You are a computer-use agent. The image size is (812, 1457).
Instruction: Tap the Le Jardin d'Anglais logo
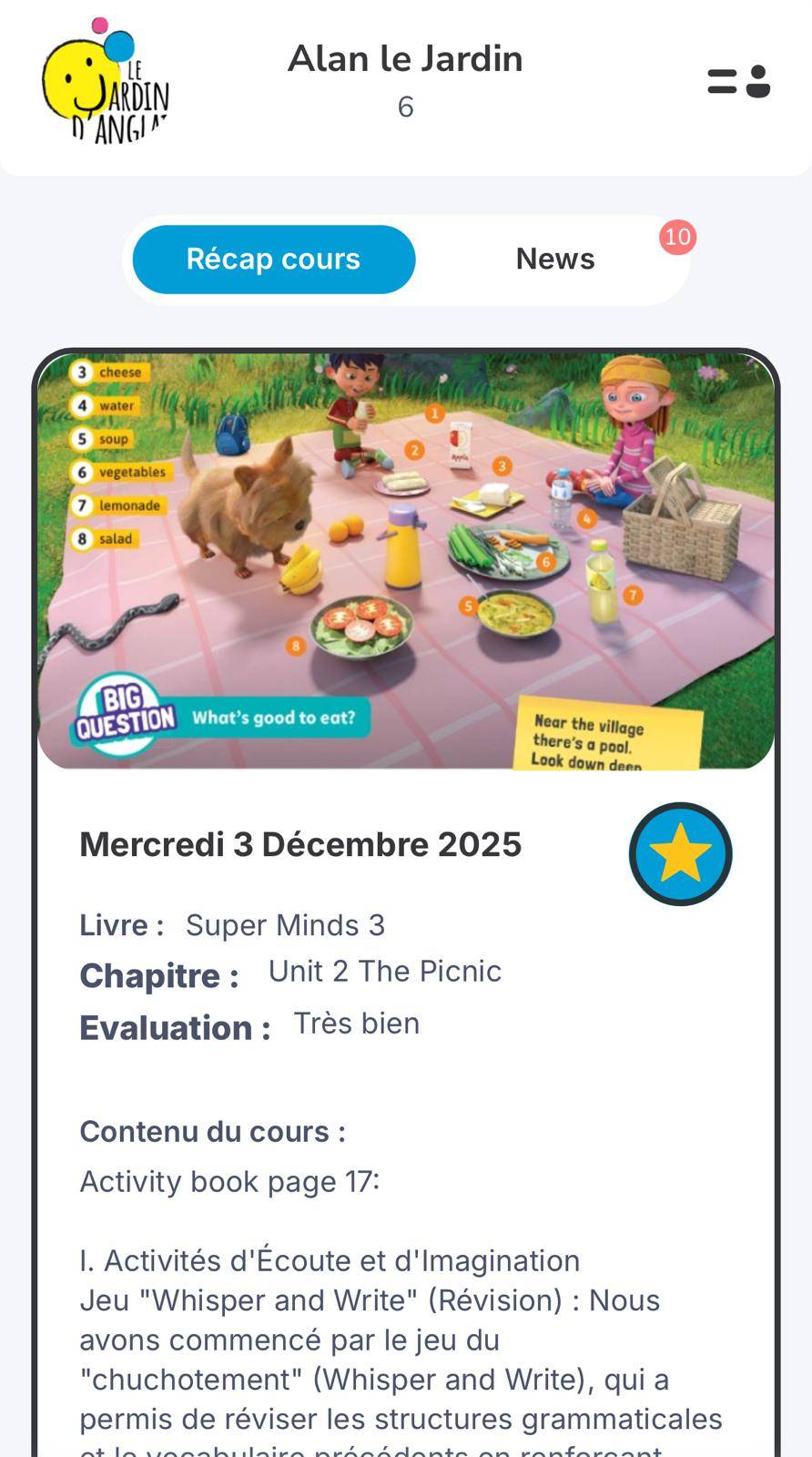106,82
